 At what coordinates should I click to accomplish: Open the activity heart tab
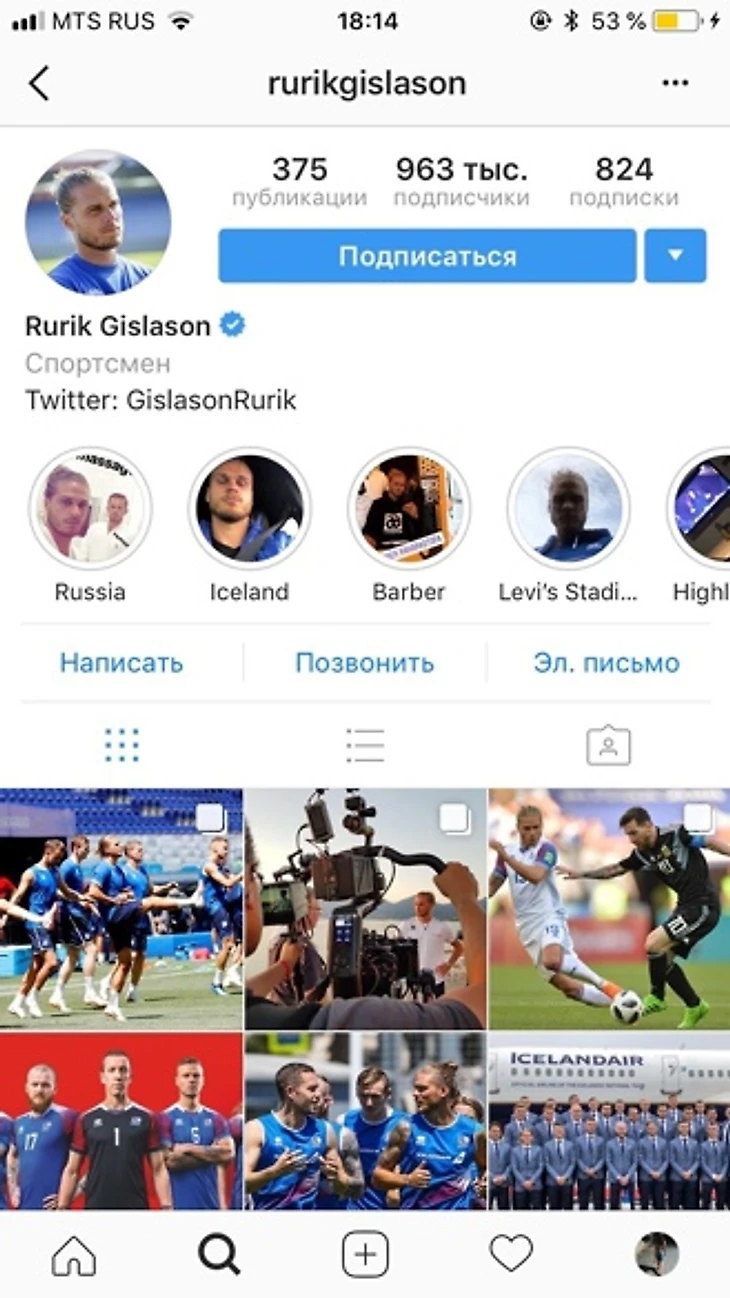pos(511,1254)
